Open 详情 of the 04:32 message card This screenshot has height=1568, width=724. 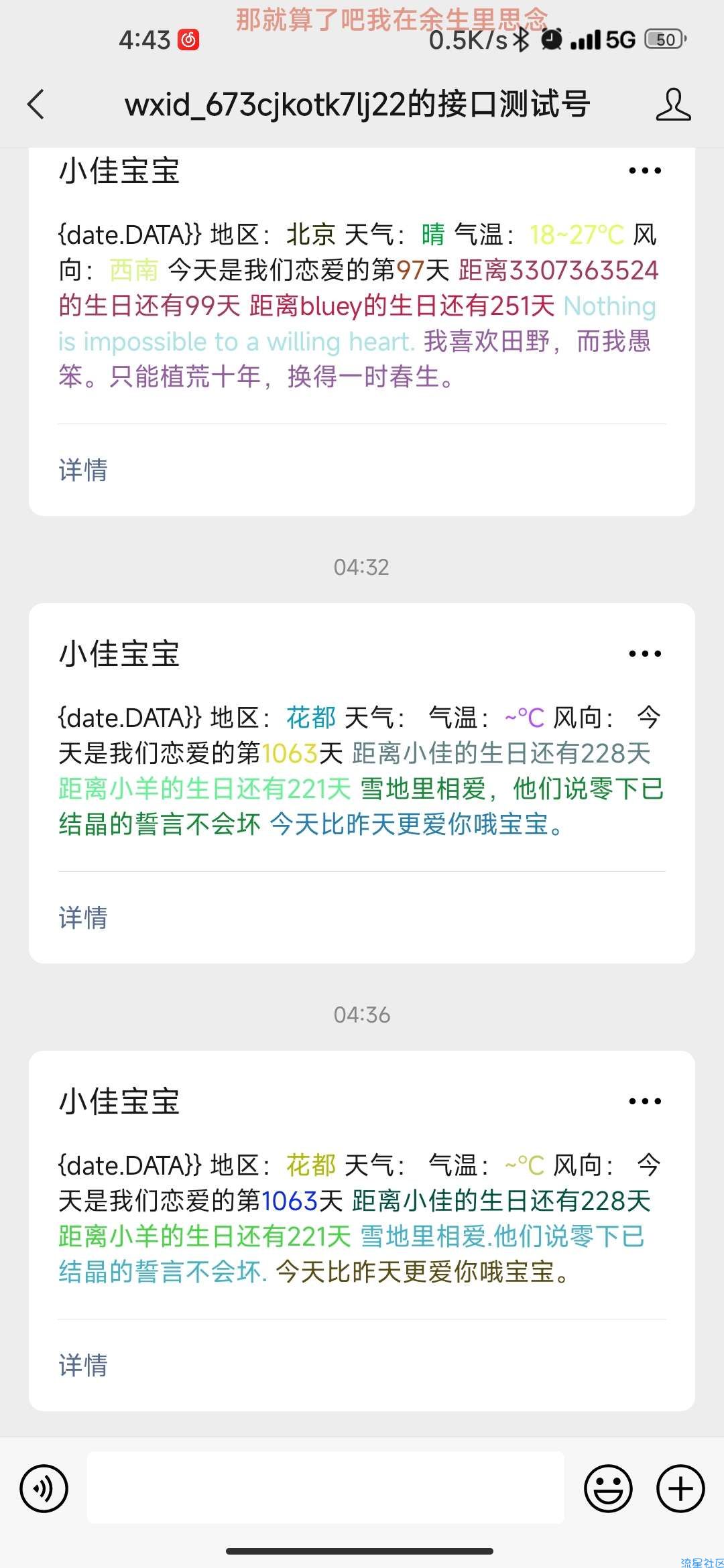83,917
